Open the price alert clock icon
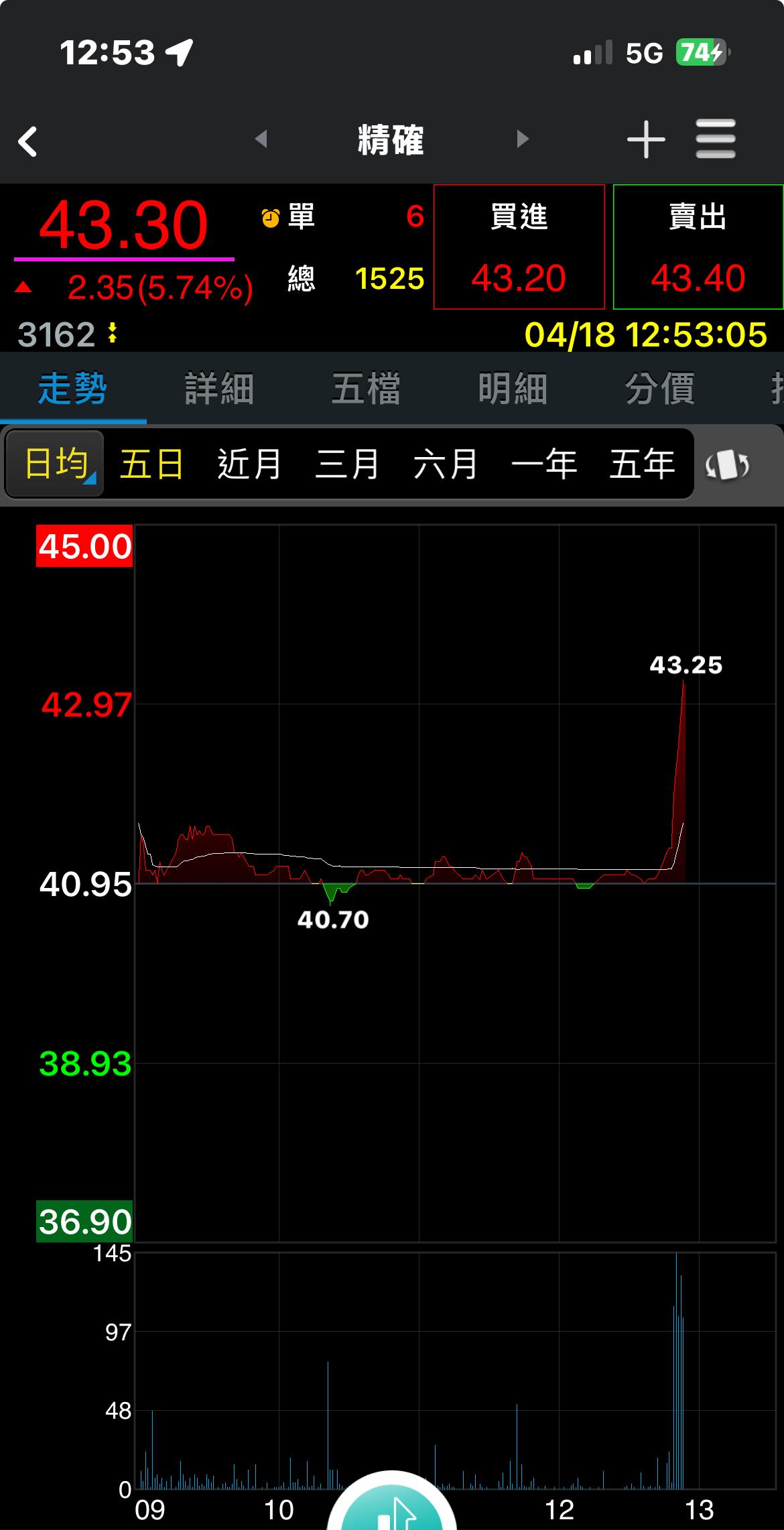The width and height of the screenshot is (784, 1530). (271, 218)
